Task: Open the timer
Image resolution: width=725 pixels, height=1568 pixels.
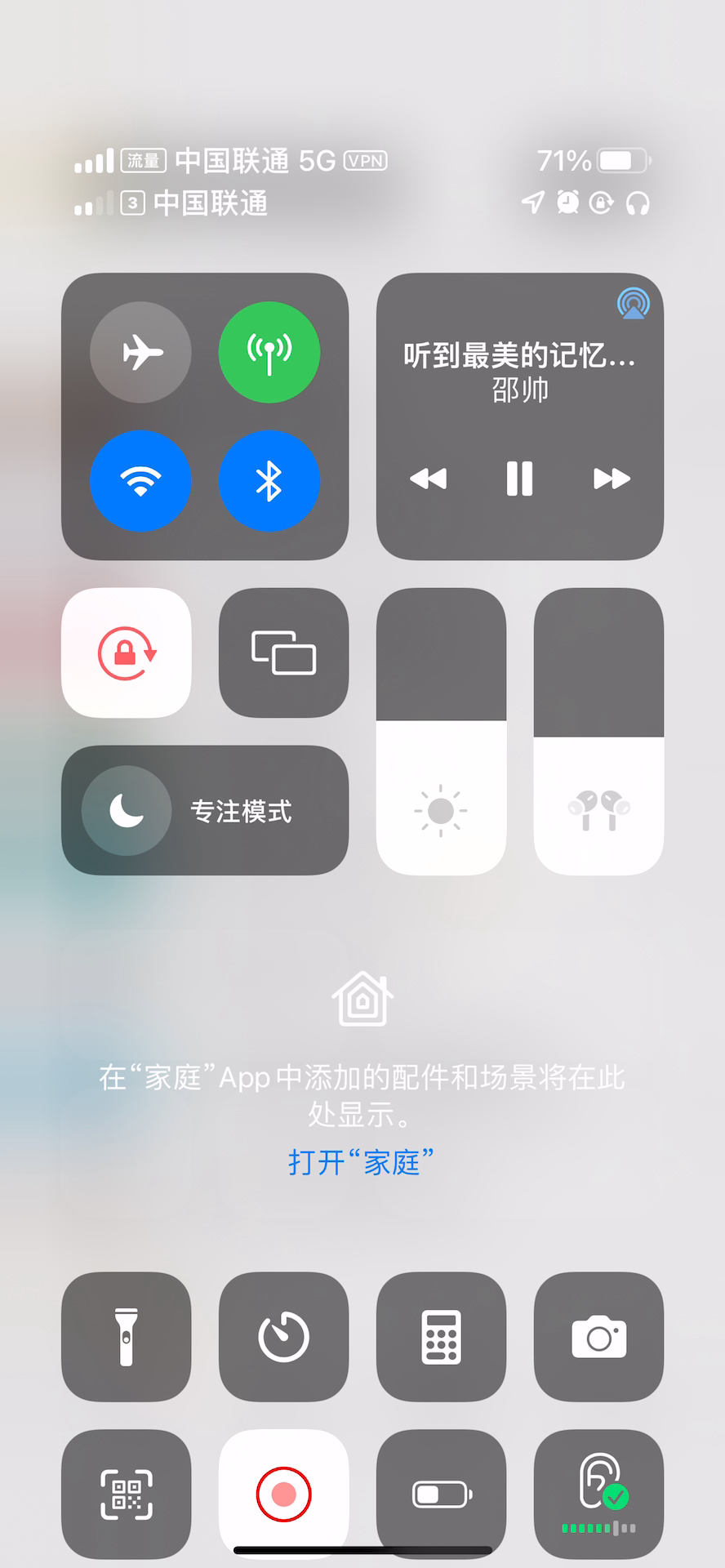Action: tap(283, 1336)
